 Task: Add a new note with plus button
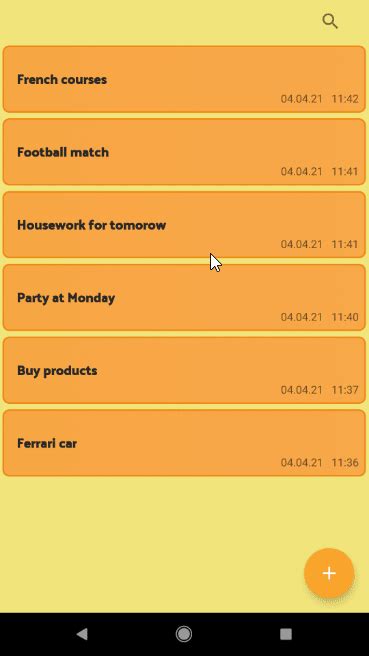click(329, 573)
